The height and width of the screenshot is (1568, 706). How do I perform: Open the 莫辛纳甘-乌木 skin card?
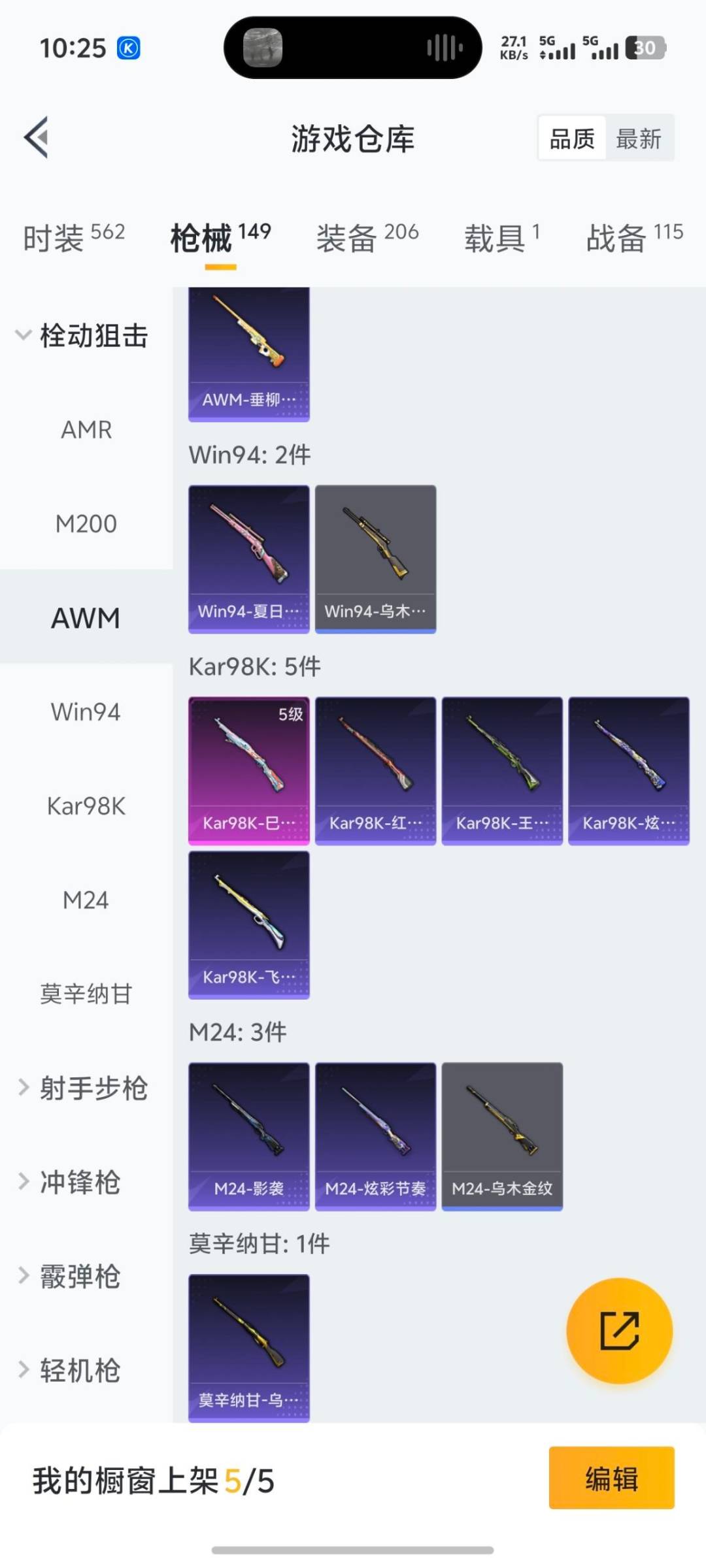click(248, 1346)
